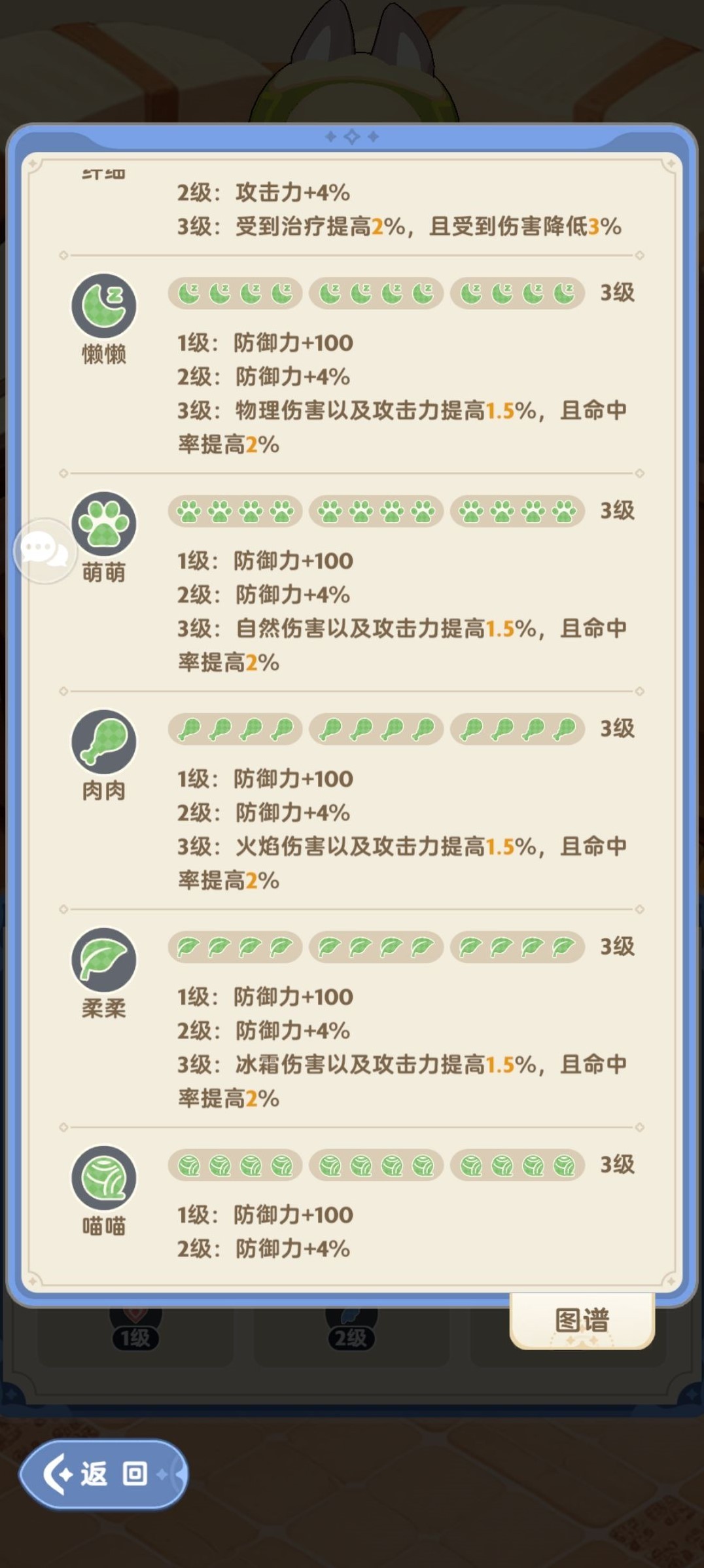Open the floating chat bubble

44,550
